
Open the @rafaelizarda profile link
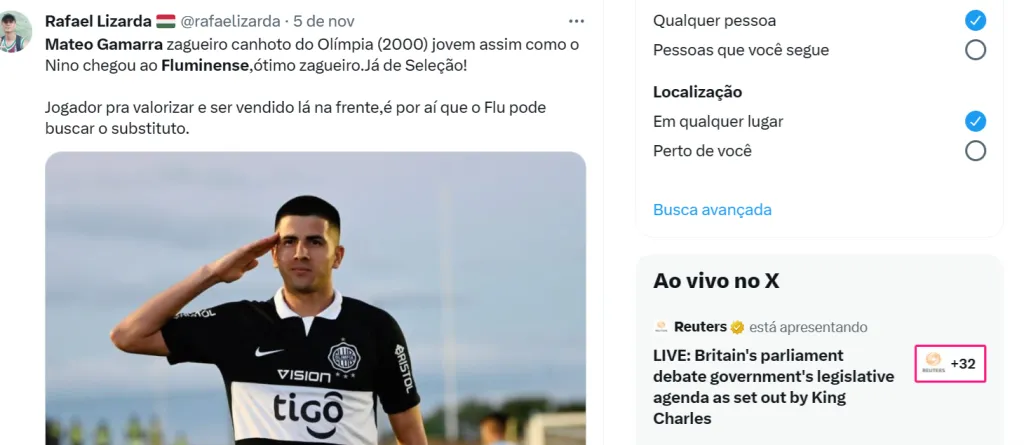click(232, 21)
